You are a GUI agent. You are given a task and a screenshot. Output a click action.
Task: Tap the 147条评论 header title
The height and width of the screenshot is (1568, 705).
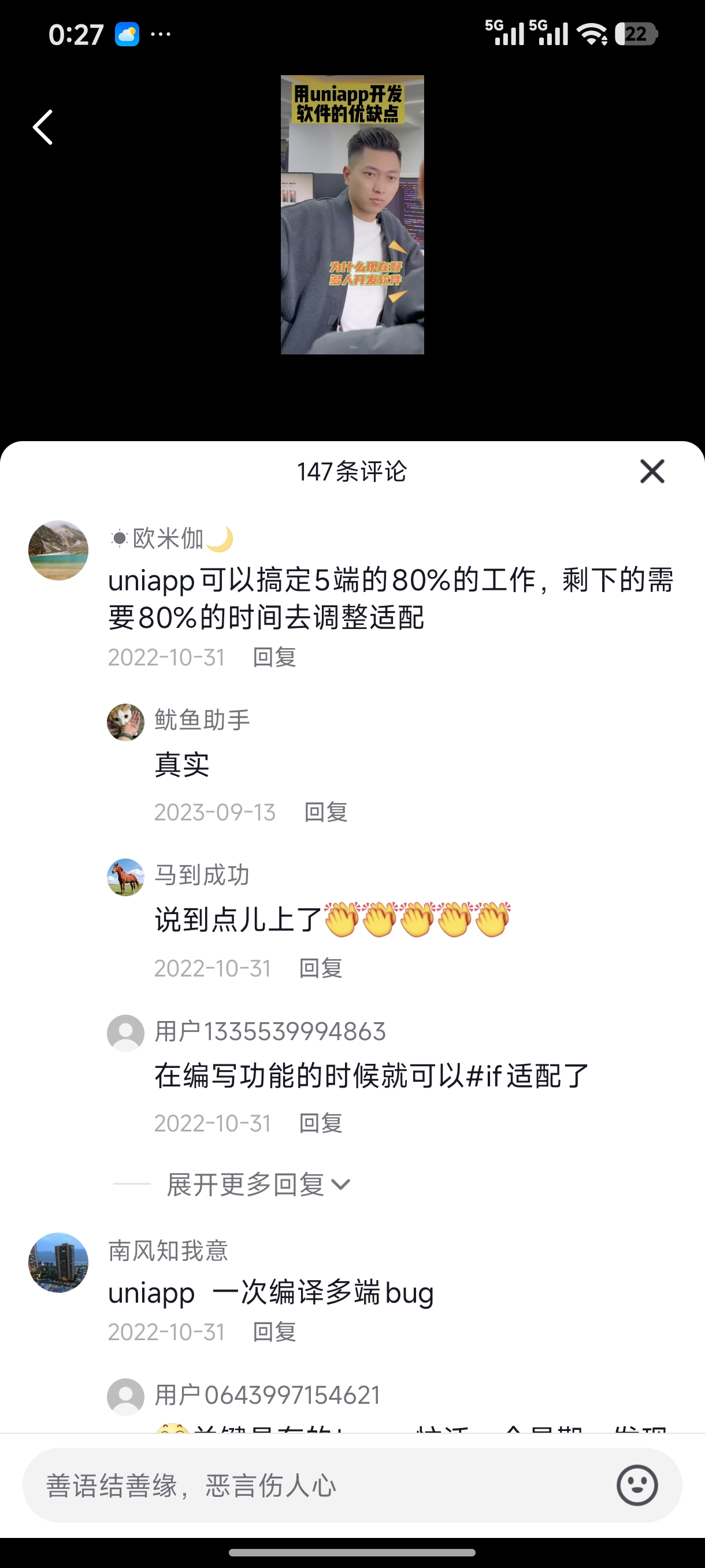click(352, 471)
